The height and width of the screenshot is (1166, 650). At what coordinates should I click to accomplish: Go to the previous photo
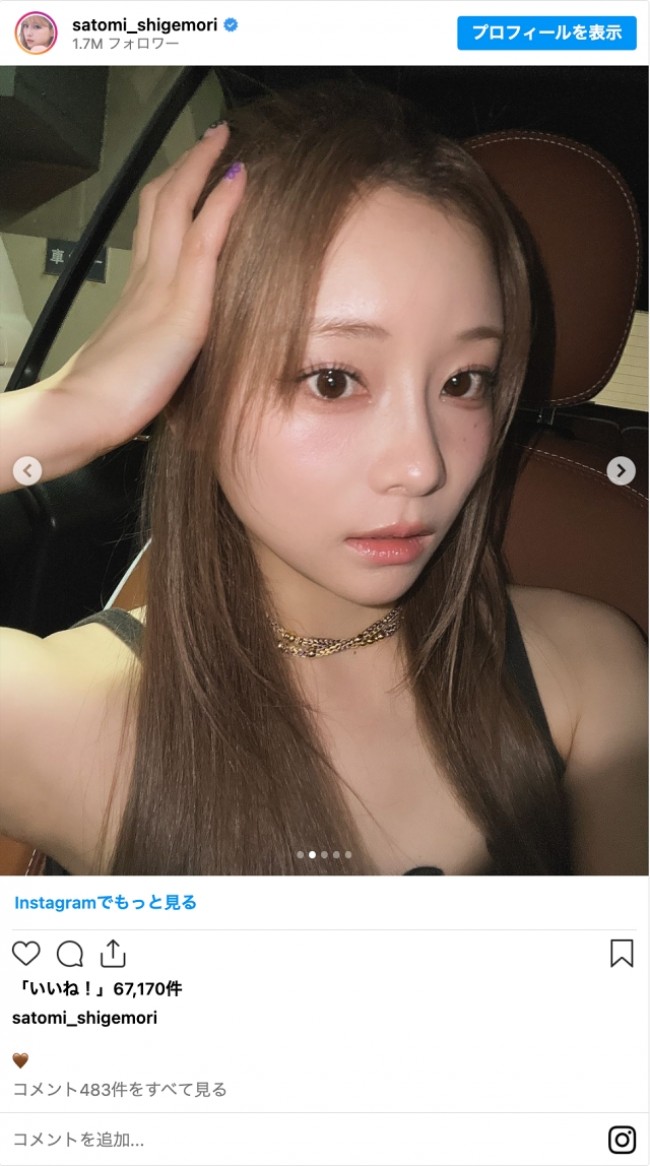pos(28,471)
